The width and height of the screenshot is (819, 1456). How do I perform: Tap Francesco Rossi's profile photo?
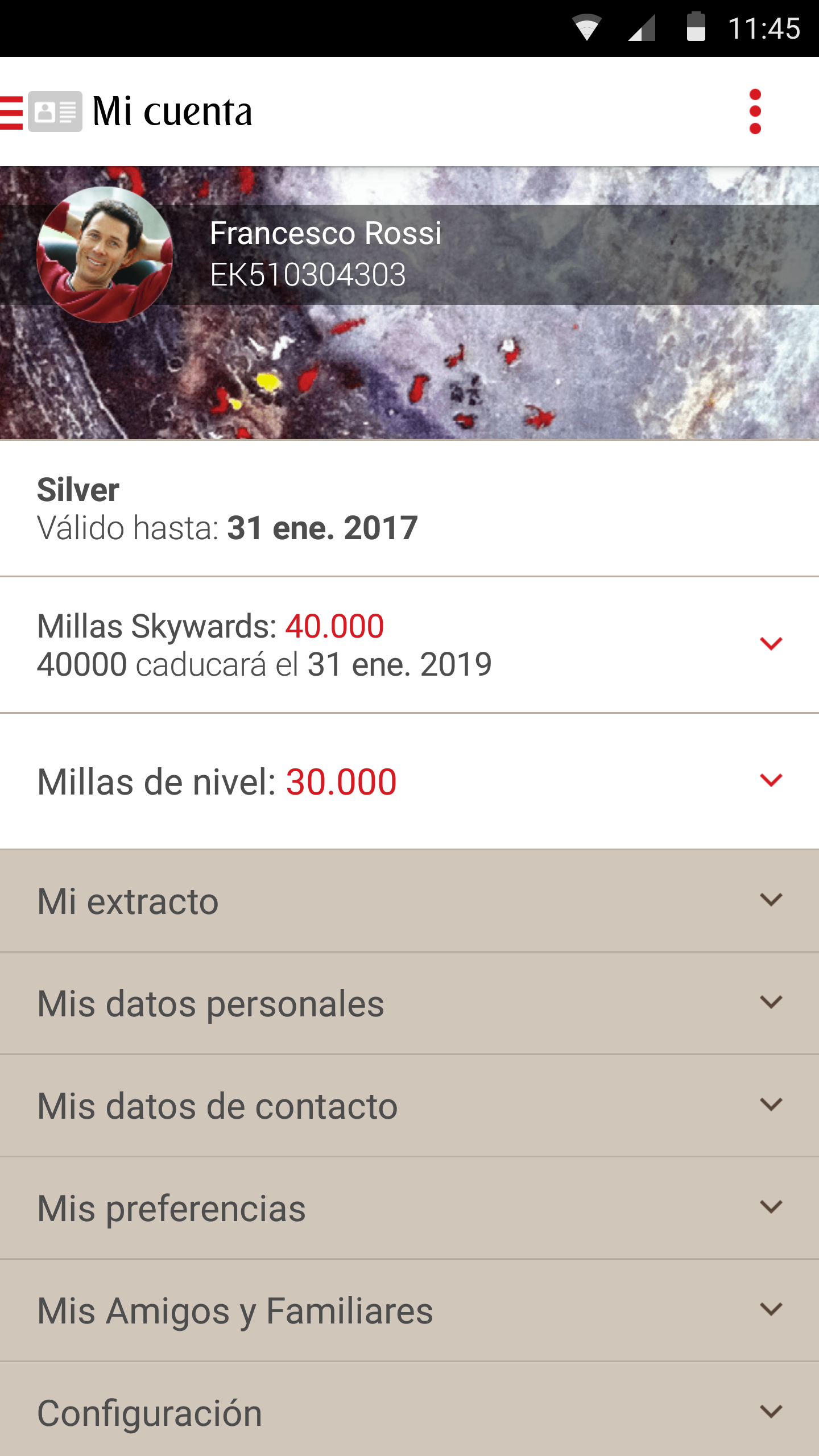[x=105, y=254]
